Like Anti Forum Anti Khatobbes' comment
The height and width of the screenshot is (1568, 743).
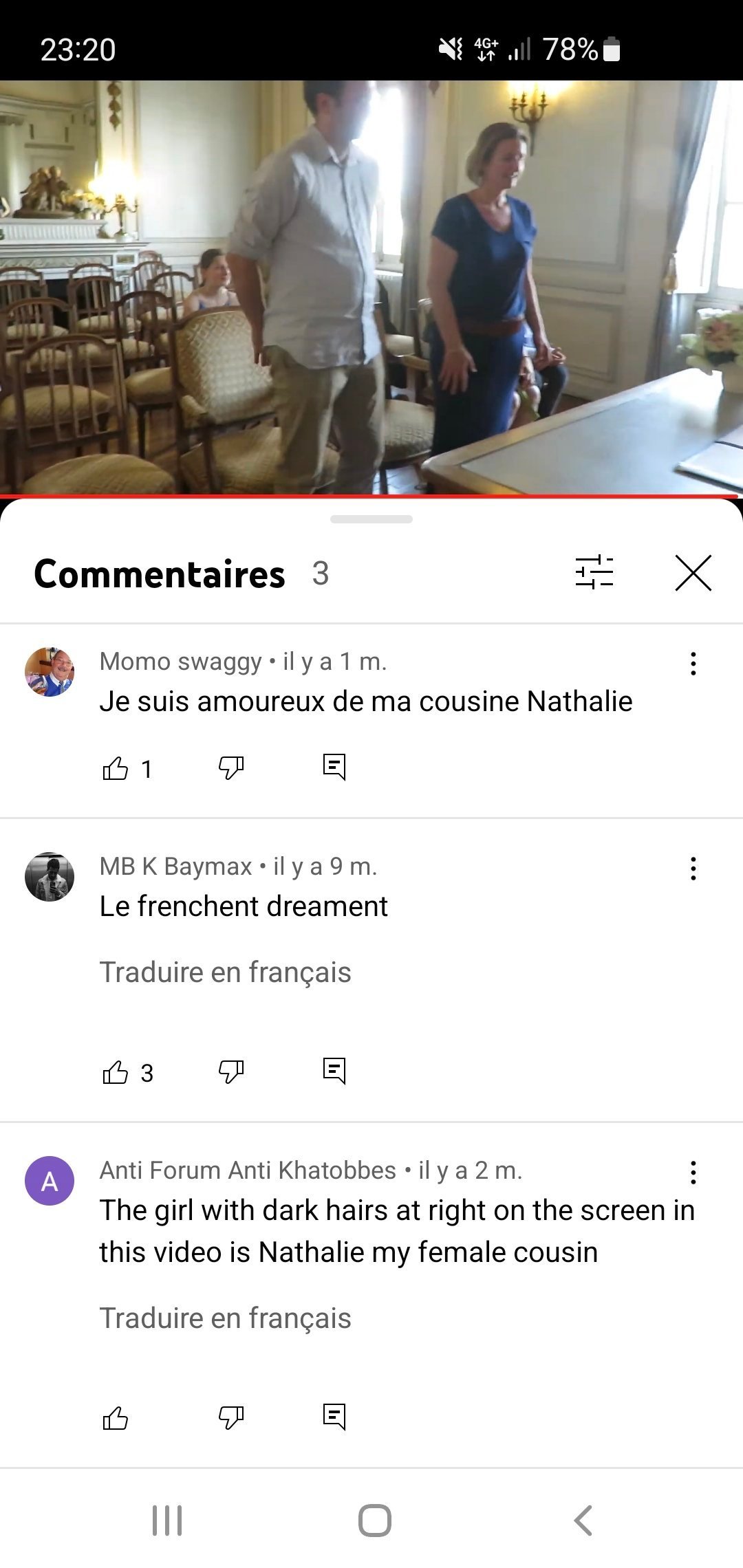[116, 1417]
